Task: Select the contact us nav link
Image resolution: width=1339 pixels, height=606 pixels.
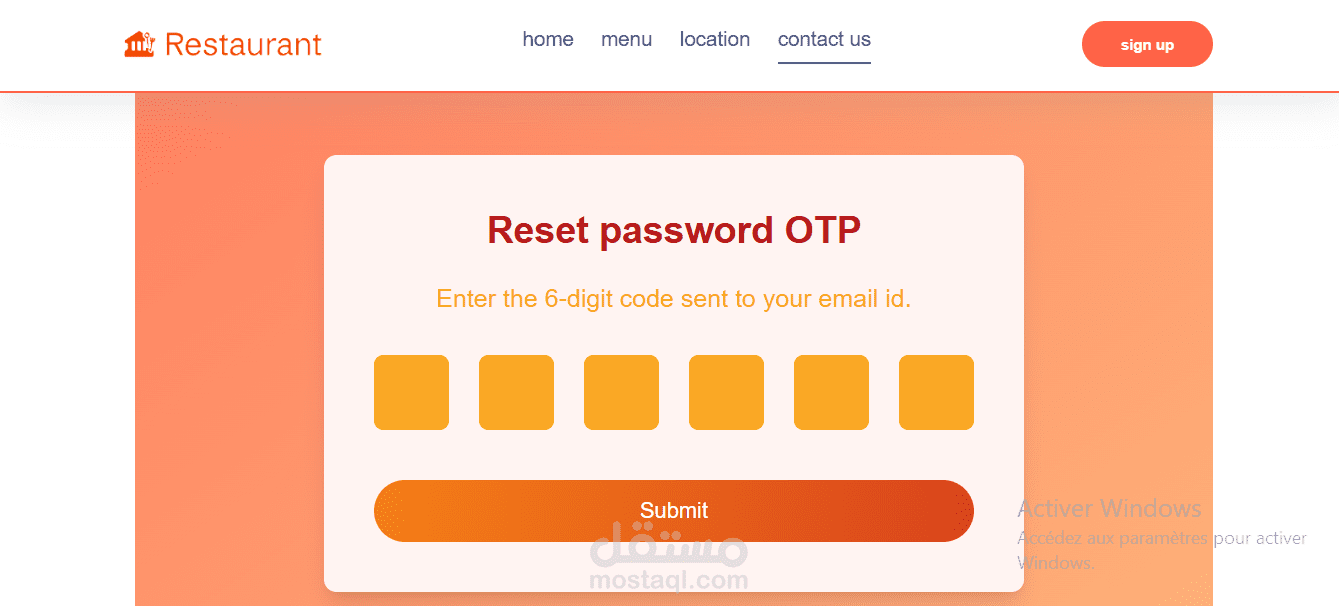Action: pyautogui.click(x=824, y=40)
